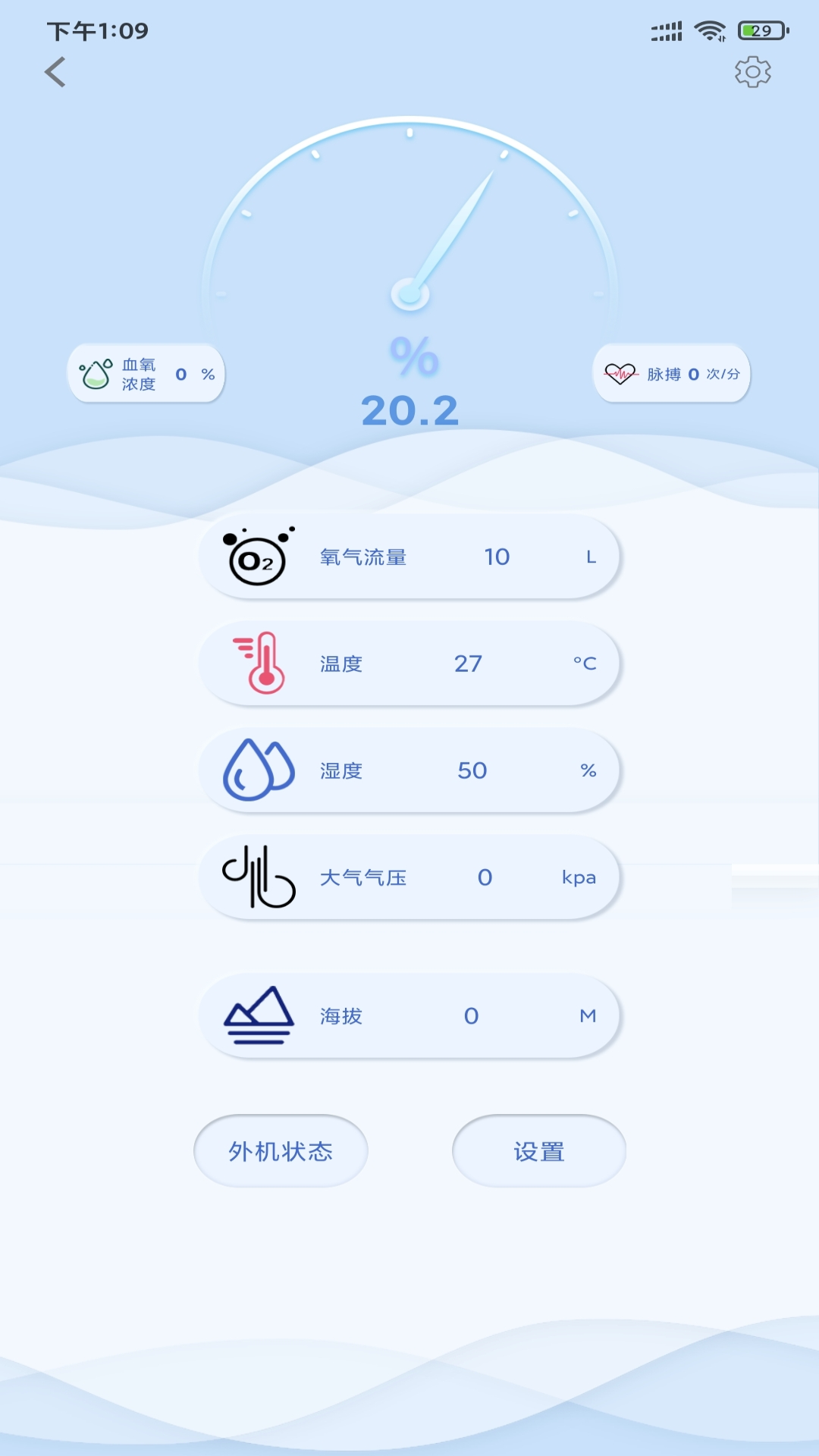
Task: Click the 20.2 percentage reading
Action: [409, 410]
